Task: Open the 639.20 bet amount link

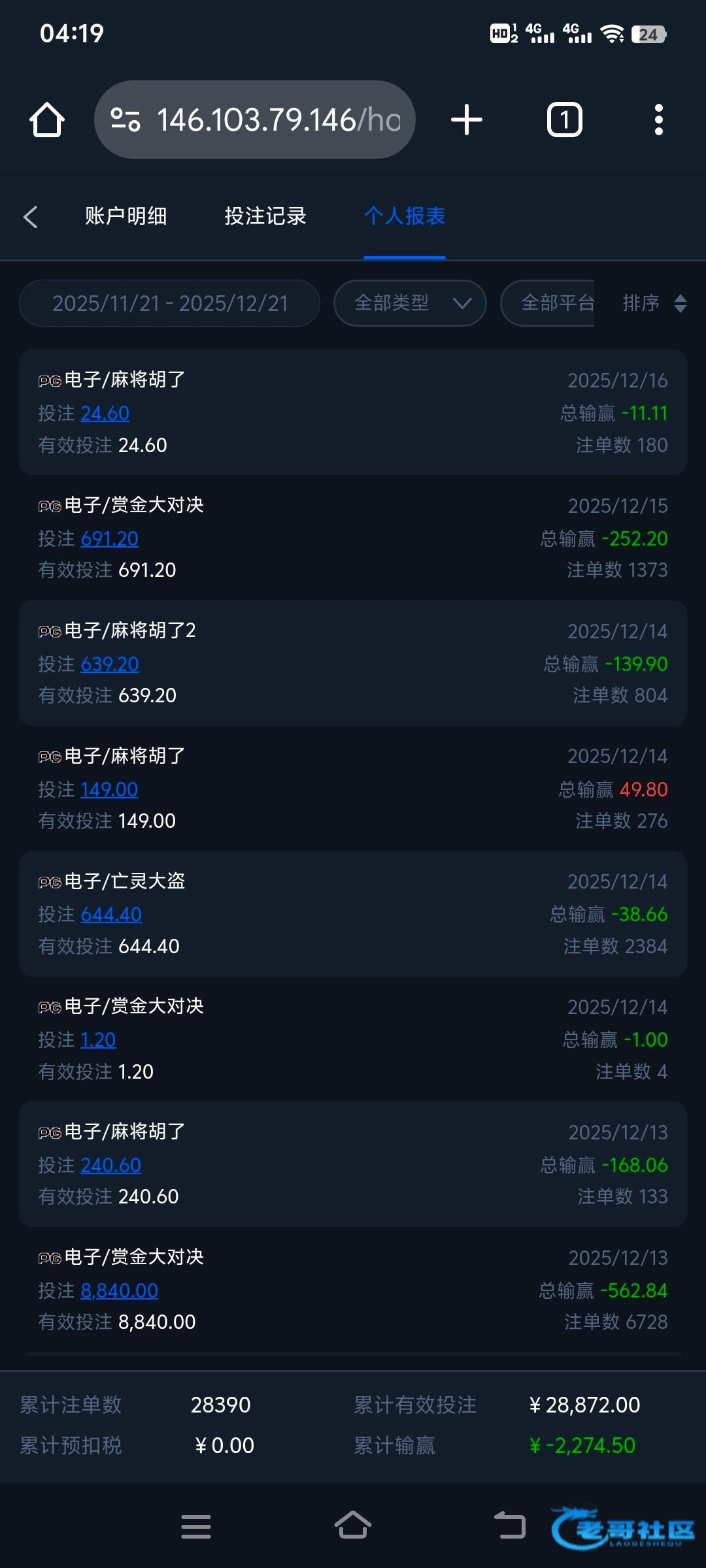Action: click(x=110, y=664)
